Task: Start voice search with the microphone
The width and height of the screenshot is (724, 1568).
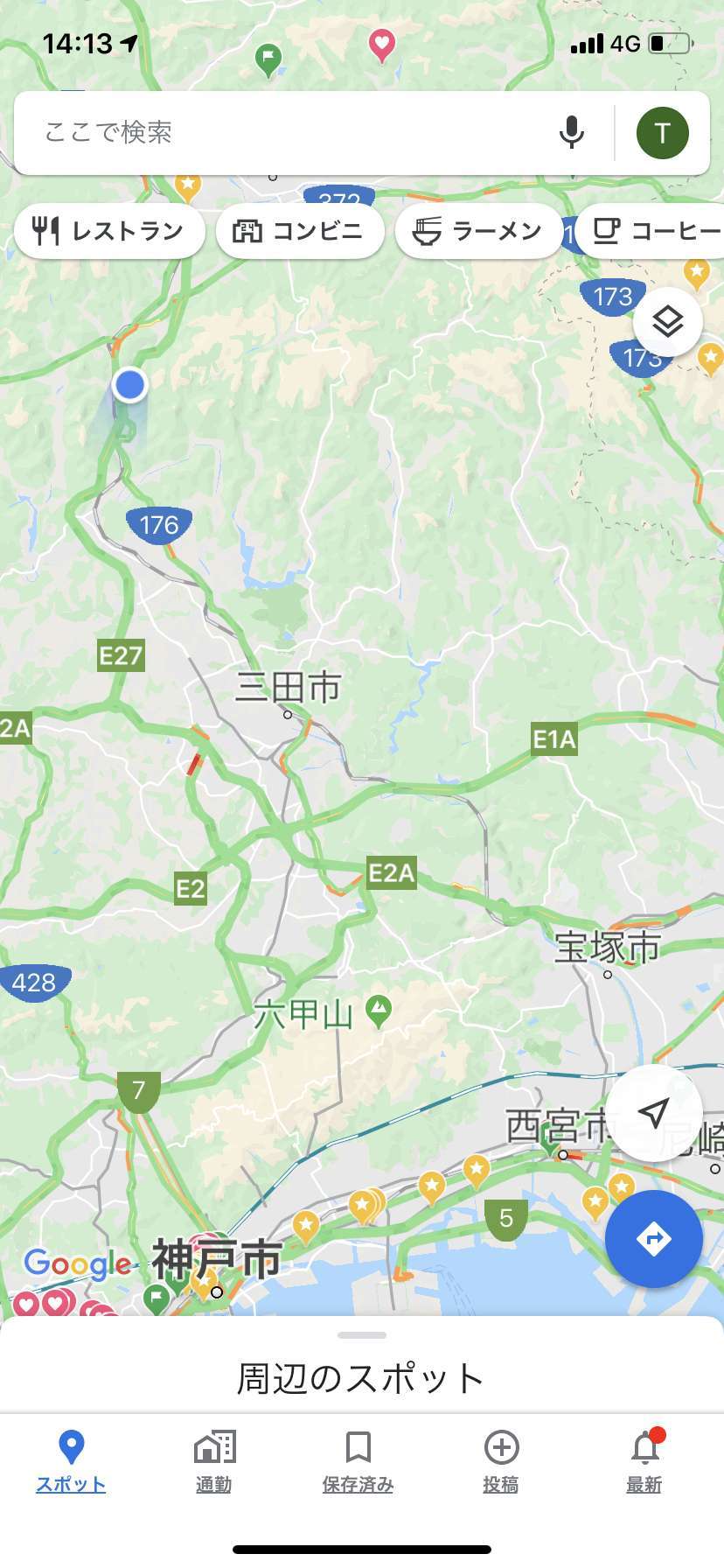Action: [572, 133]
